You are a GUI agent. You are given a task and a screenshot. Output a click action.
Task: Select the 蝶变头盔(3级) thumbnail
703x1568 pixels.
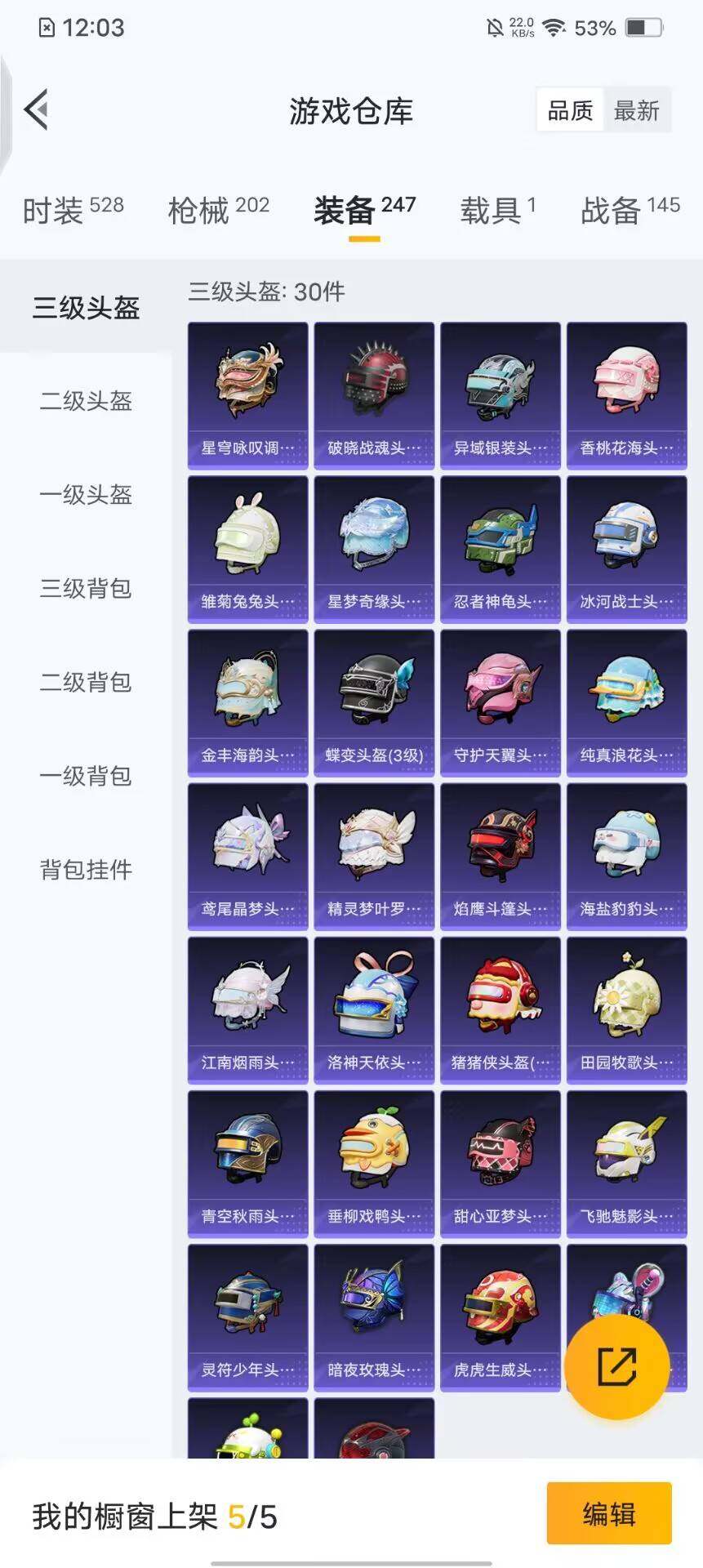(373, 693)
